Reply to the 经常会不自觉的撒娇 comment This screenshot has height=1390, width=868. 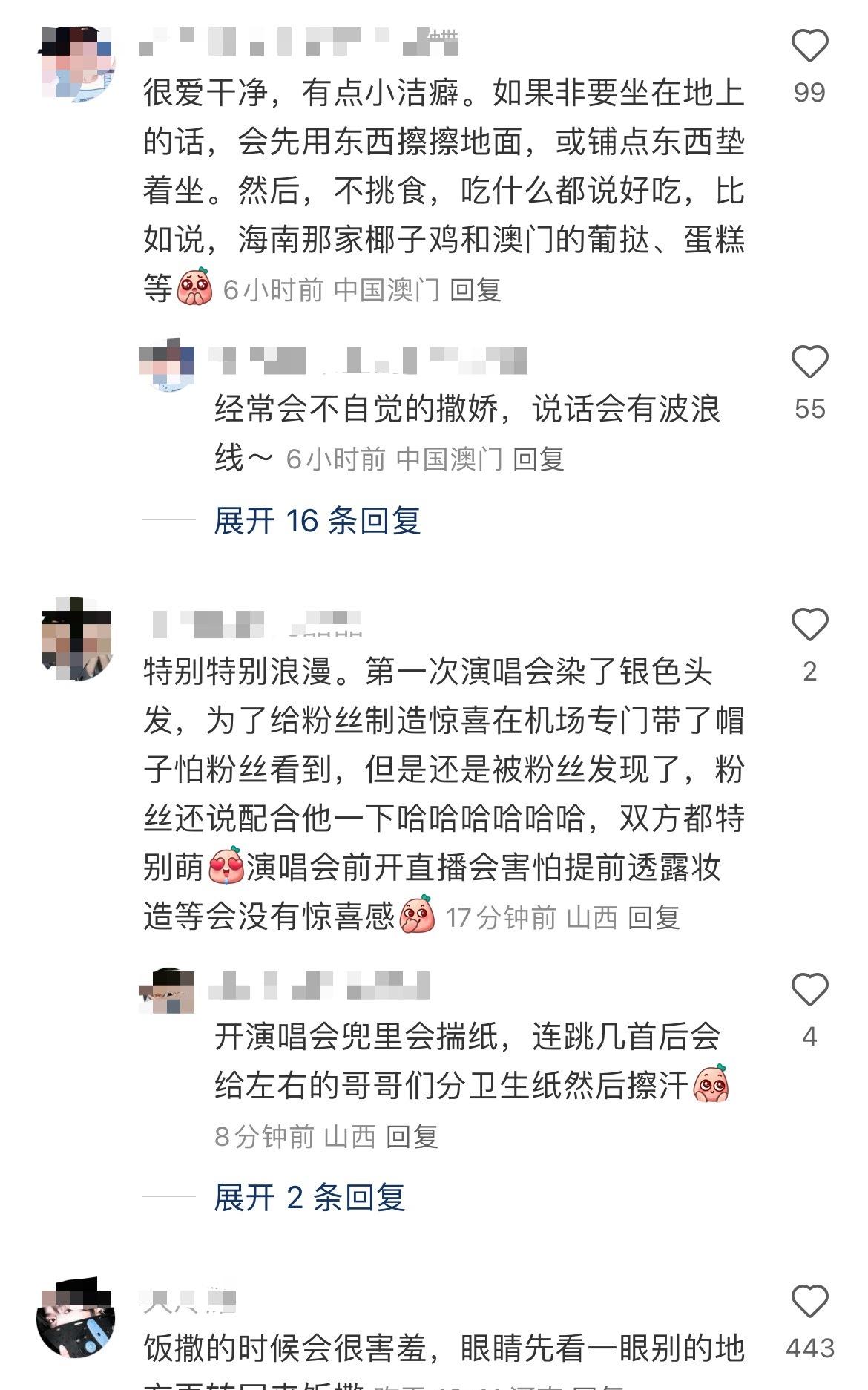pos(539,459)
